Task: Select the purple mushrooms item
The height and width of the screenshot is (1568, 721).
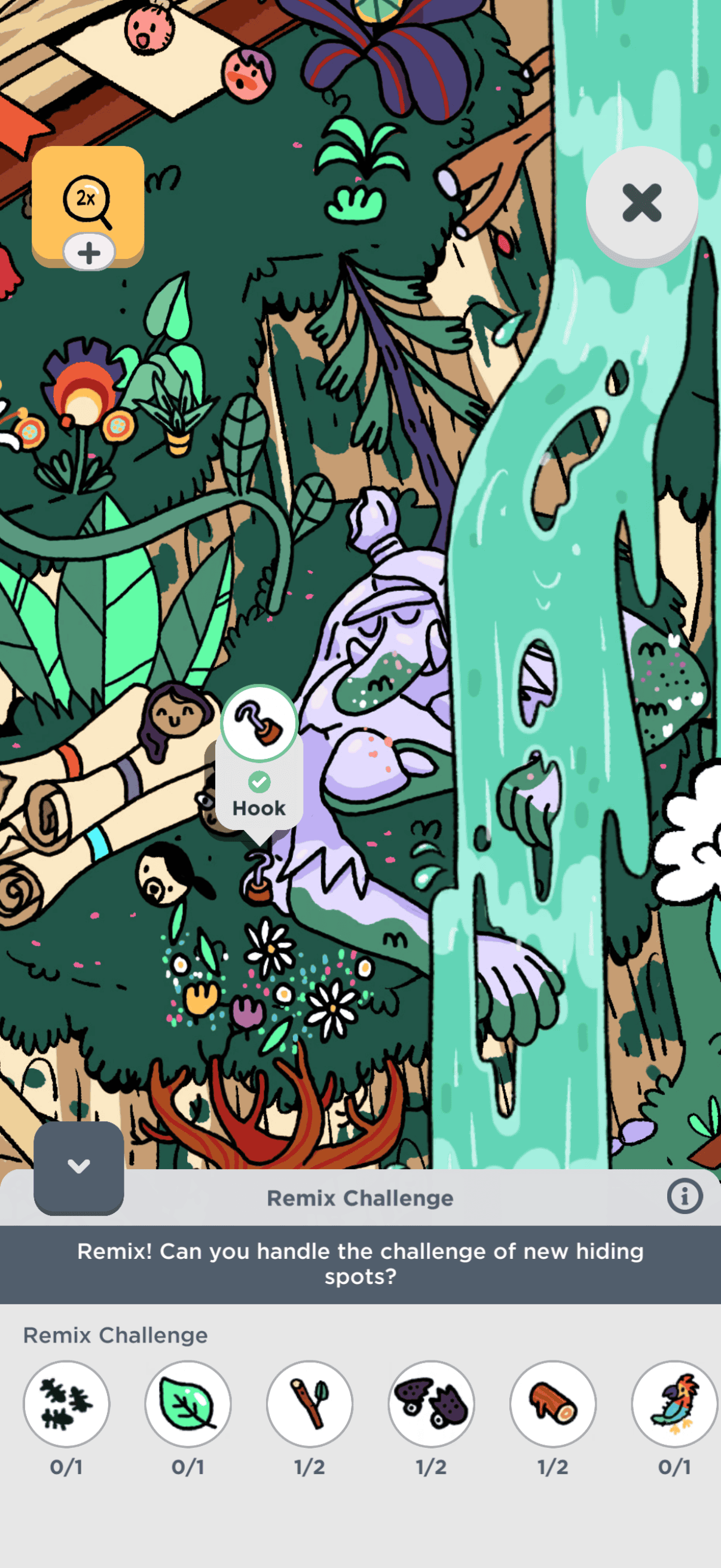Action: coord(432,1404)
